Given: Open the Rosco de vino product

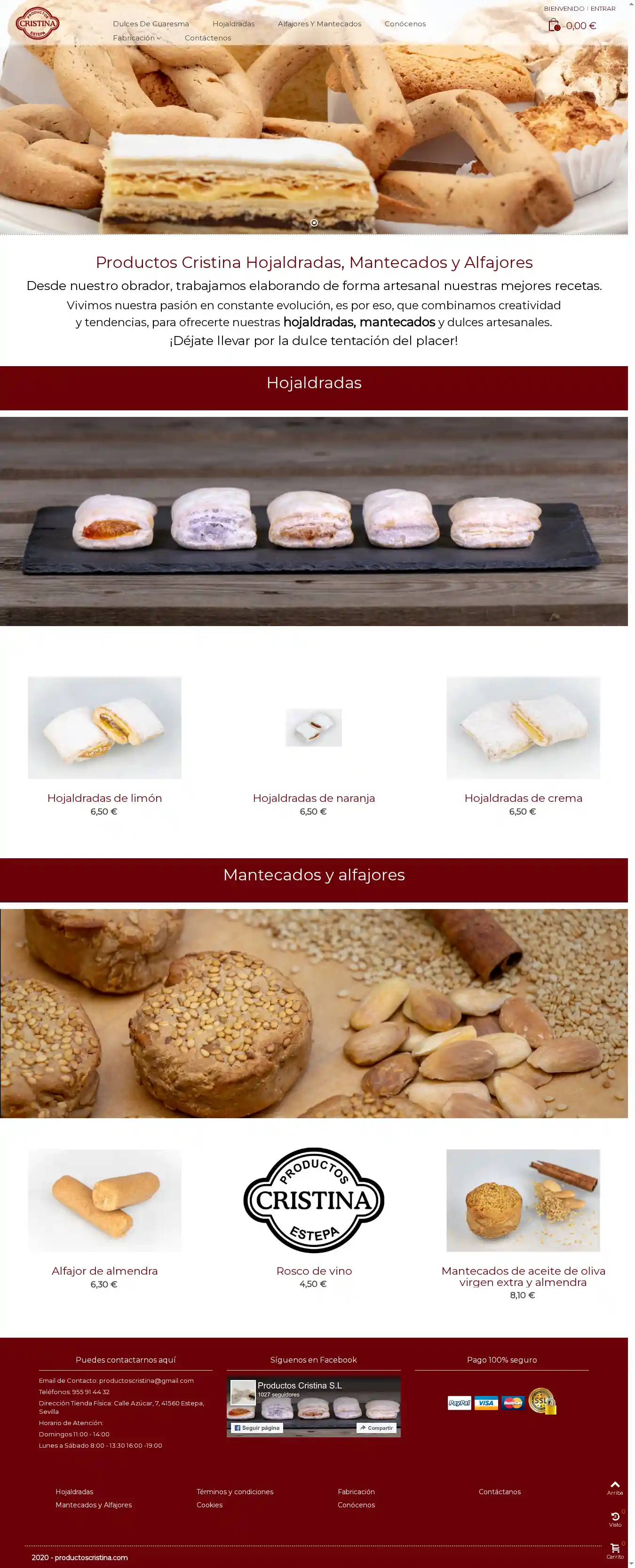Looking at the screenshot, I should (314, 1270).
